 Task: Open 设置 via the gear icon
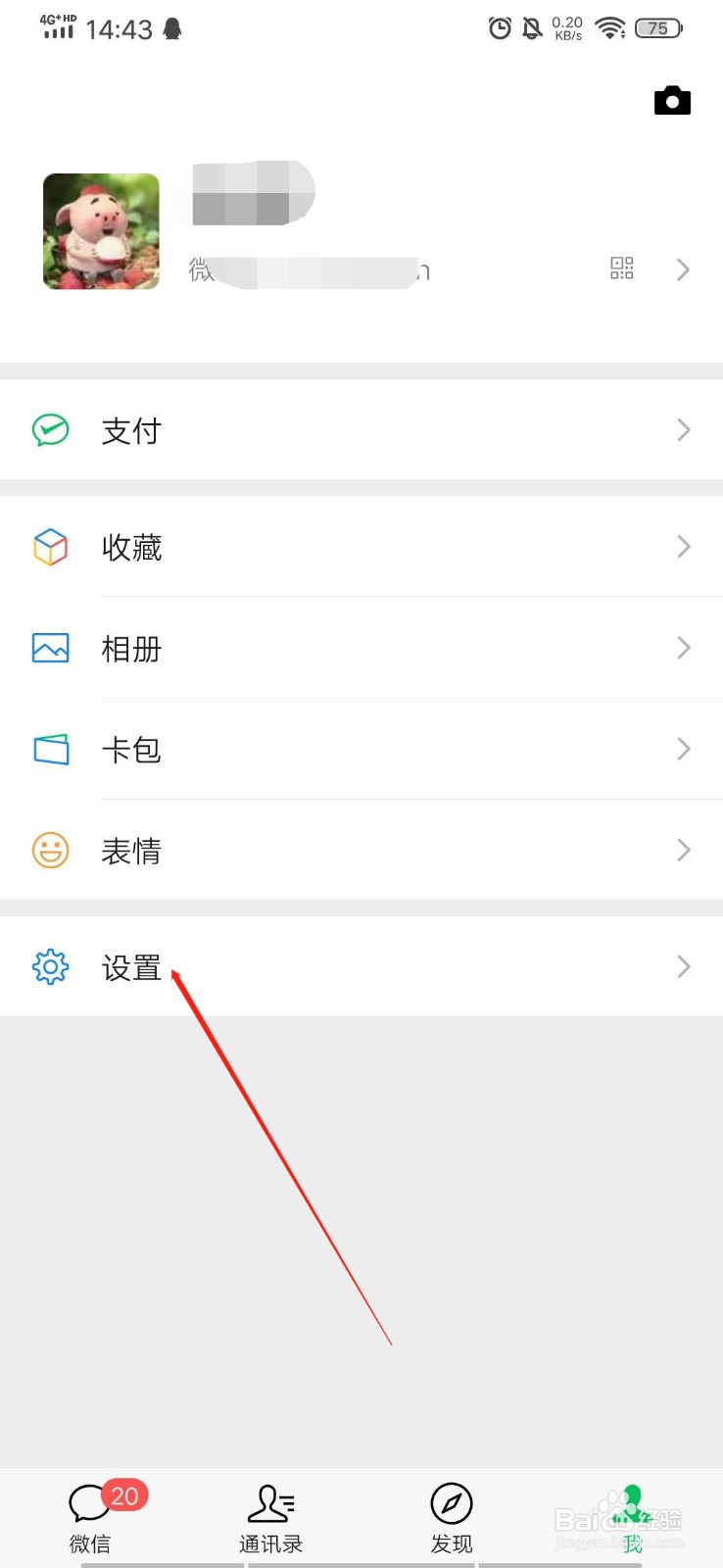[50, 966]
